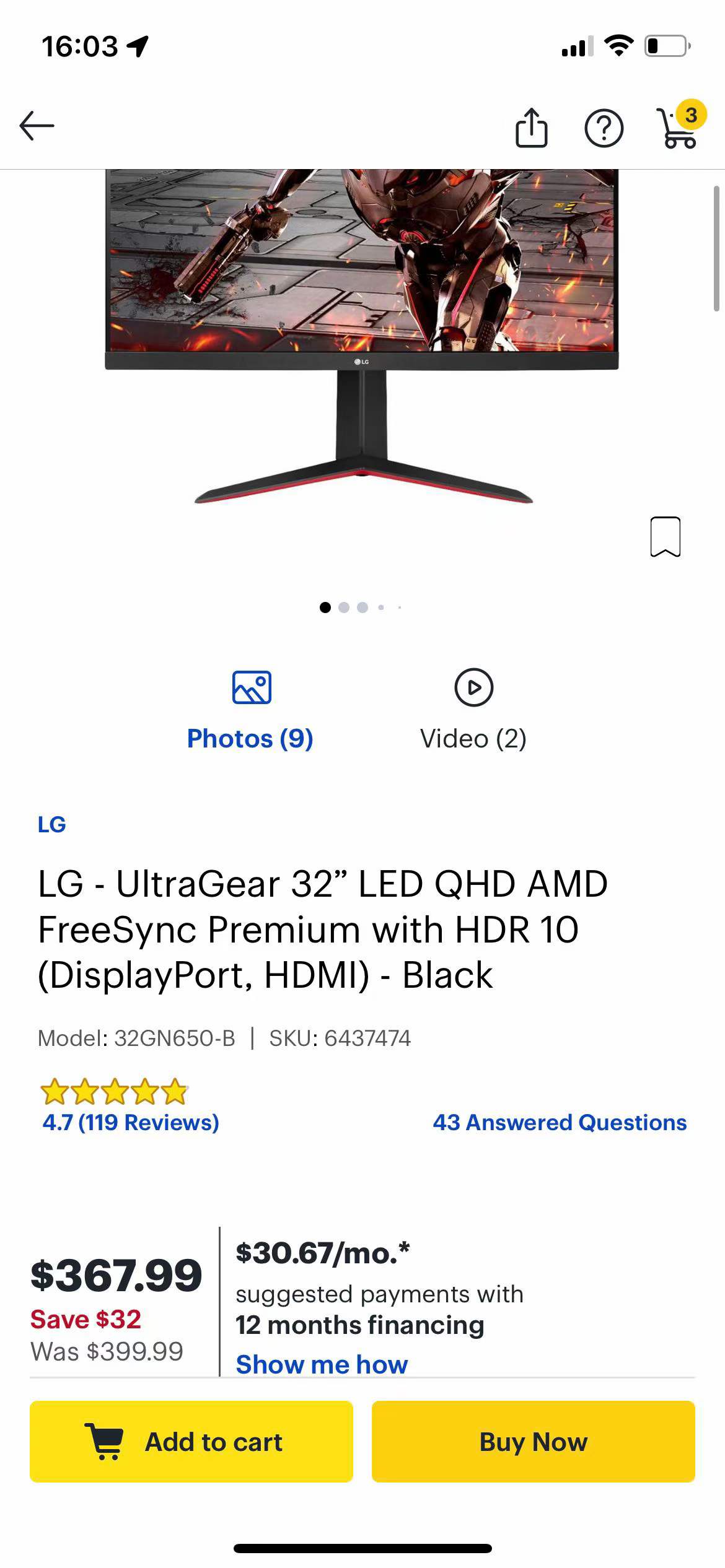The image size is (725, 1568).
Task: Open the shopping cart with 3 items
Action: click(680, 127)
